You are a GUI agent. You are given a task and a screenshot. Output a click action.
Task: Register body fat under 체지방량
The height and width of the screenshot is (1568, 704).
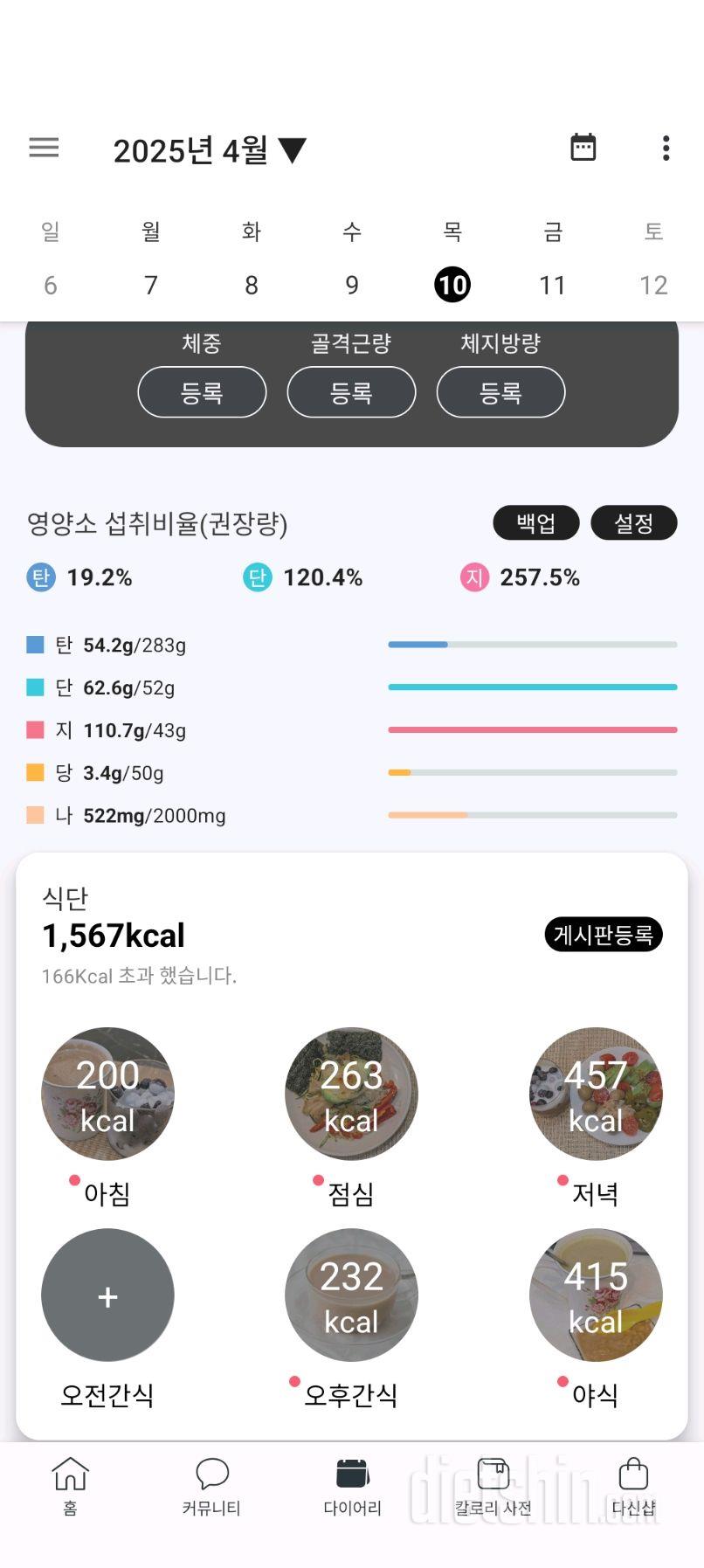(500, 392)
